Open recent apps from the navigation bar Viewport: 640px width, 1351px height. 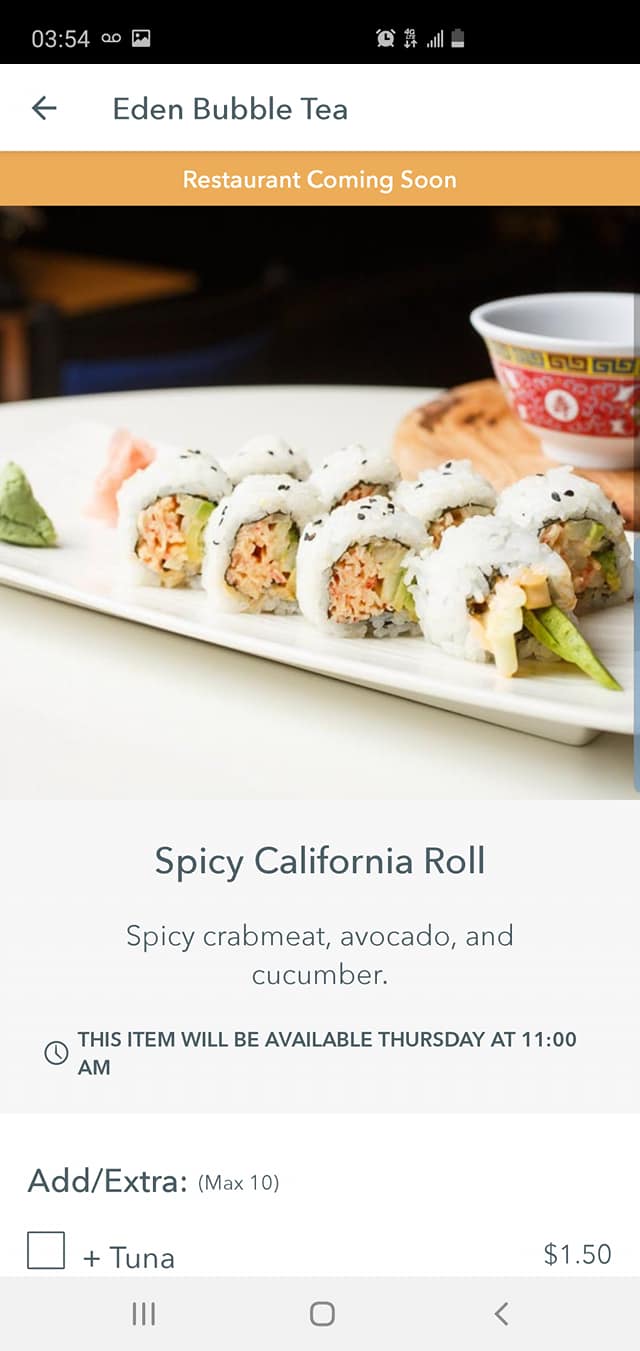[x=144, y=1314]
